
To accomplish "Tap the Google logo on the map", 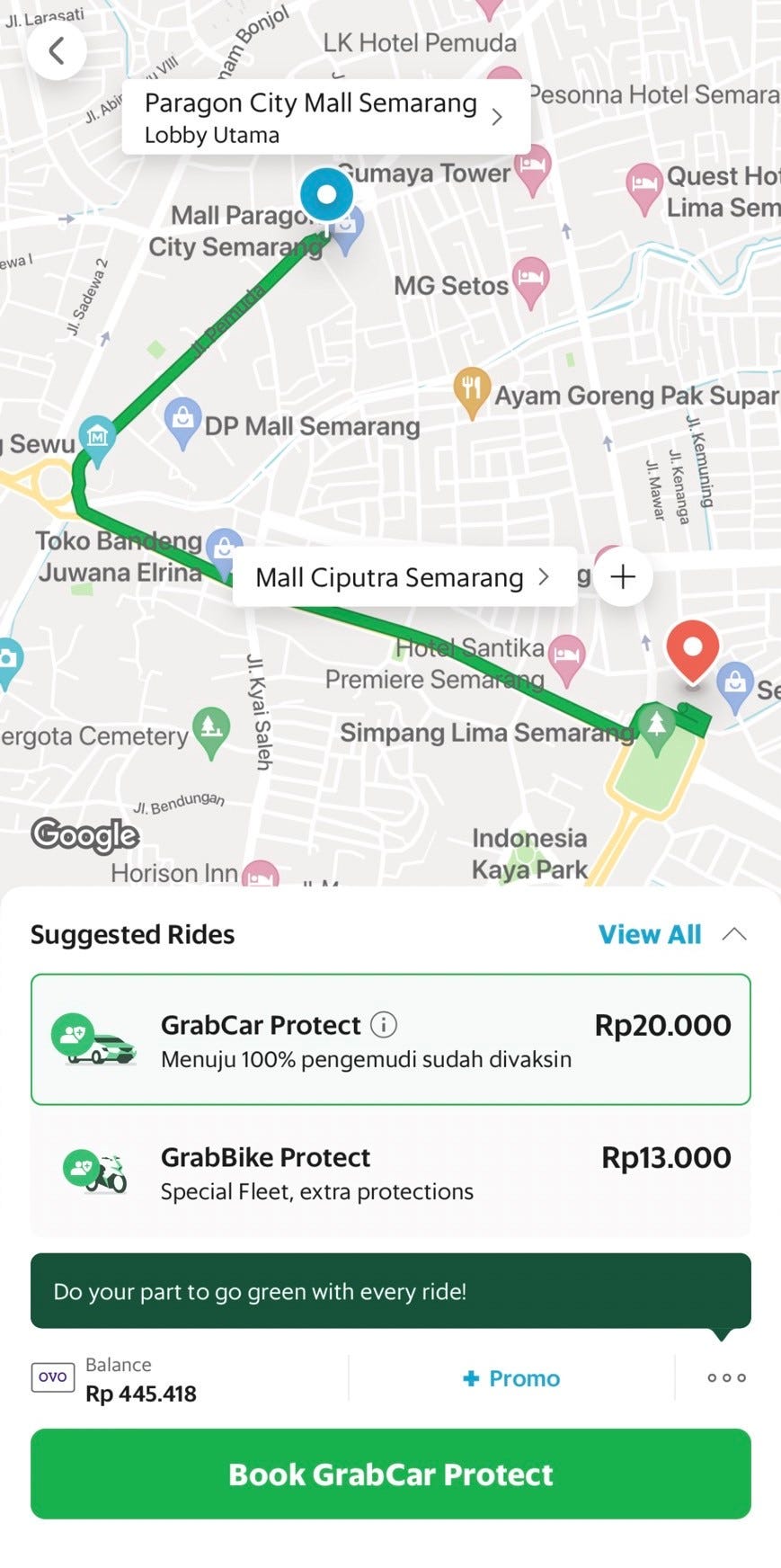I will (x=84, y=835).
